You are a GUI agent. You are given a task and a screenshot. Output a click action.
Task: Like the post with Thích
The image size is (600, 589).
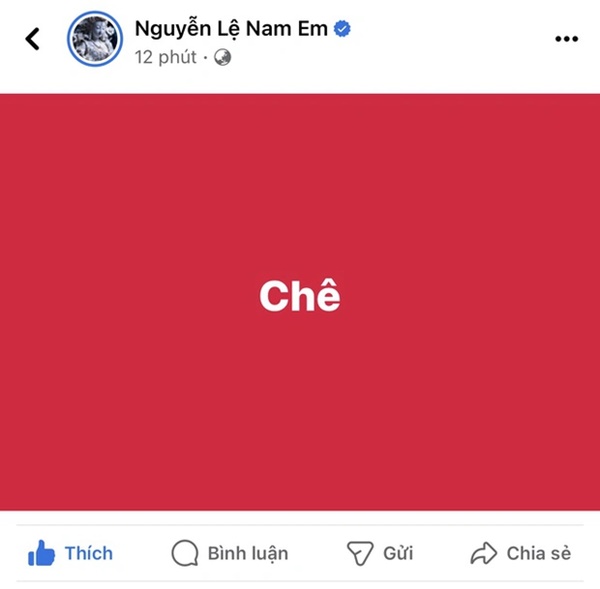coord(71,553)
